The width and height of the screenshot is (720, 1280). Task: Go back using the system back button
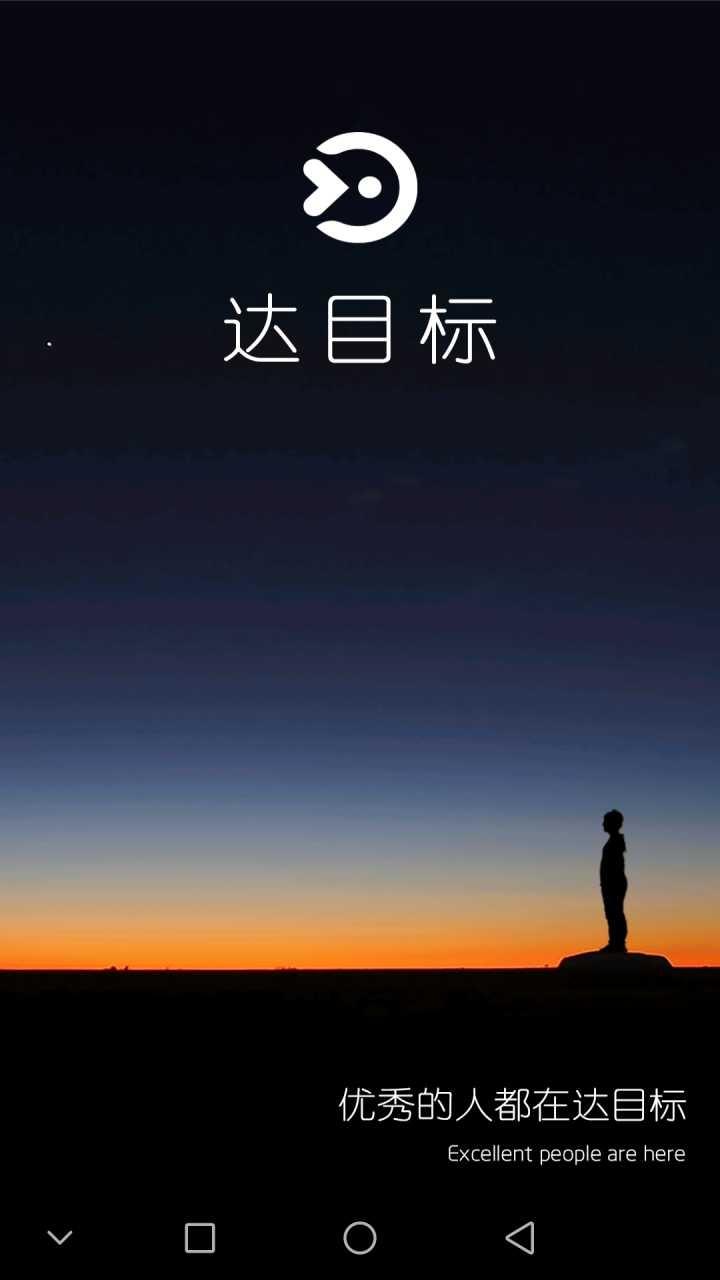519,1238
